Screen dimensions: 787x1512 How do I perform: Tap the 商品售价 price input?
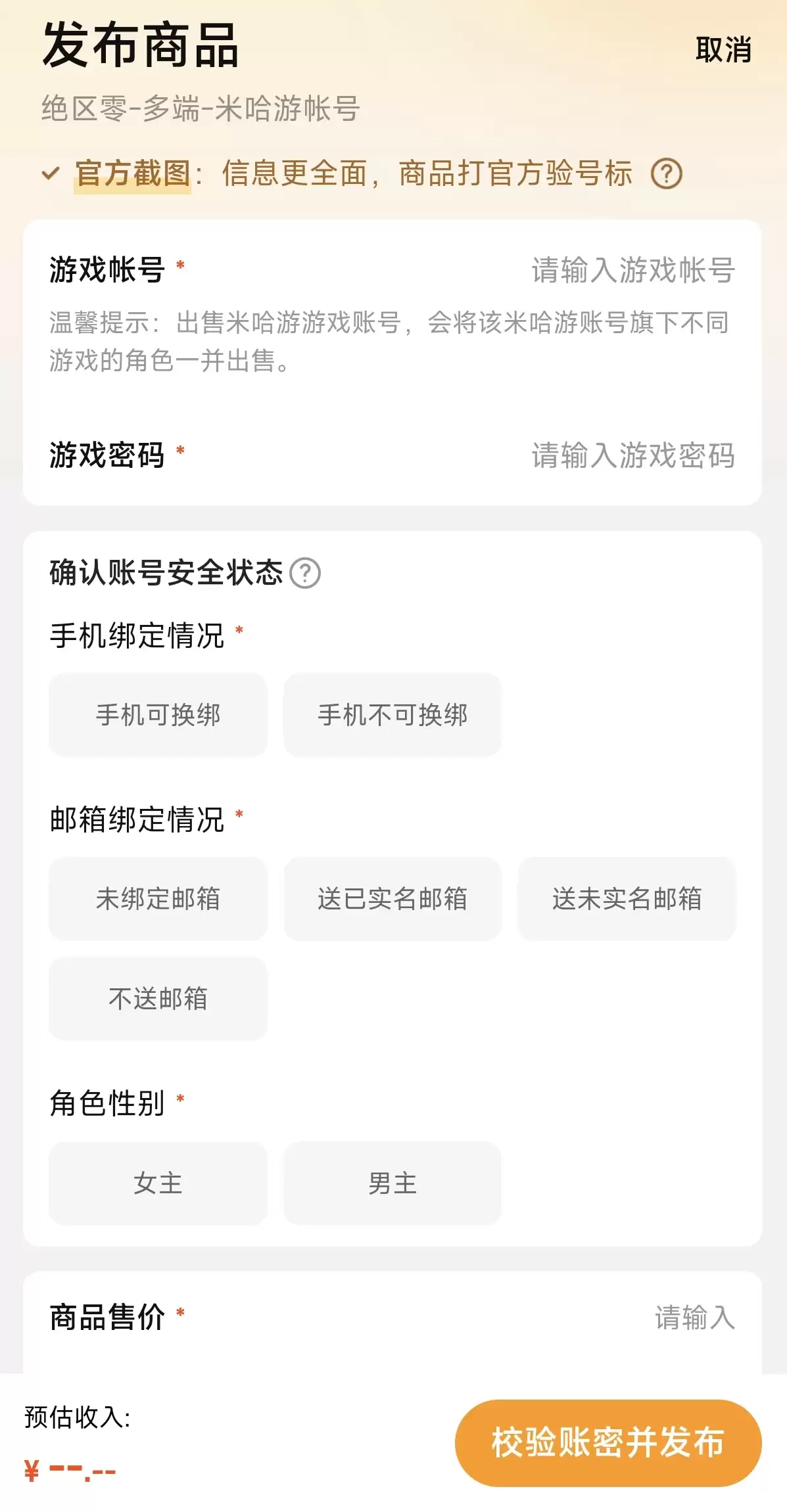point(694,1317)
